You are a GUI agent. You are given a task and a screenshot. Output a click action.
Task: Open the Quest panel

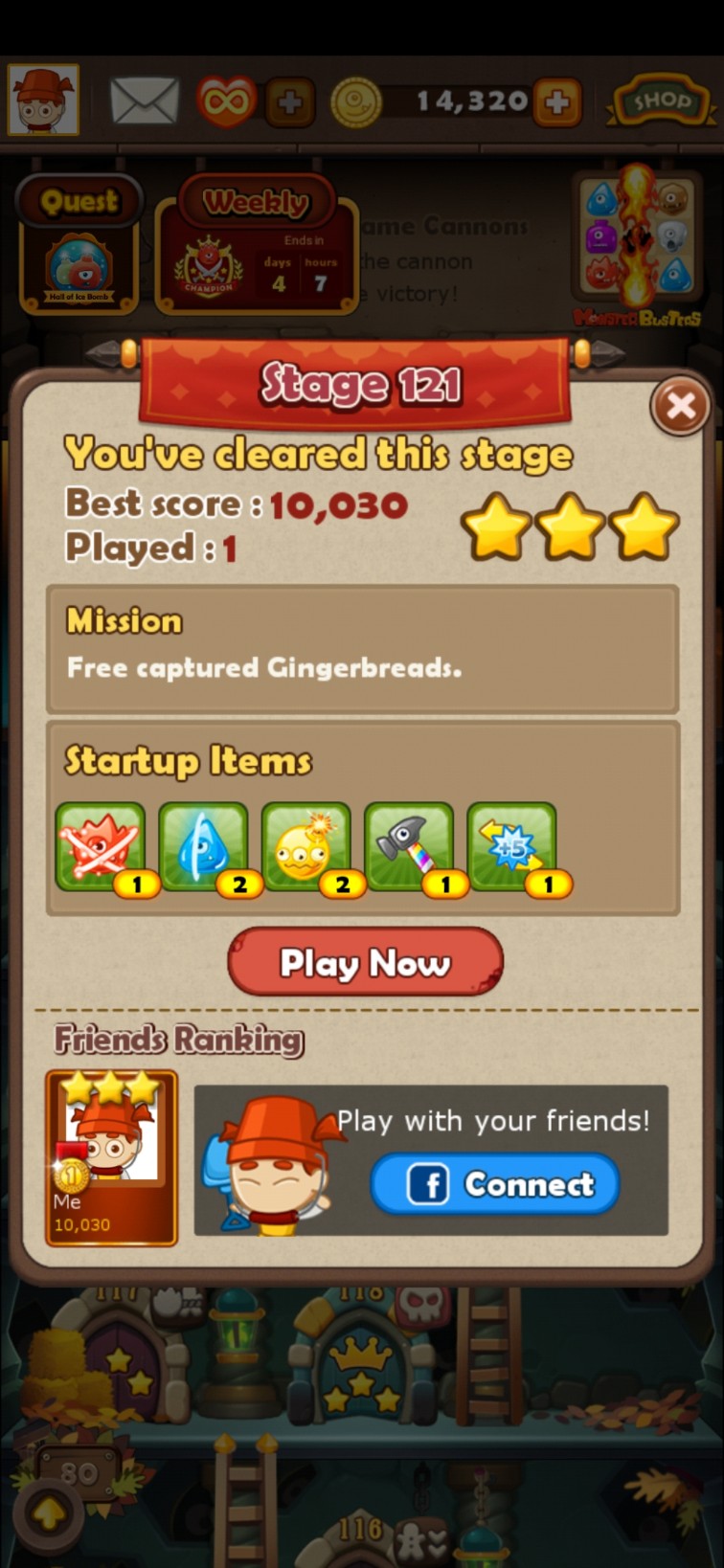coord(79,246)
